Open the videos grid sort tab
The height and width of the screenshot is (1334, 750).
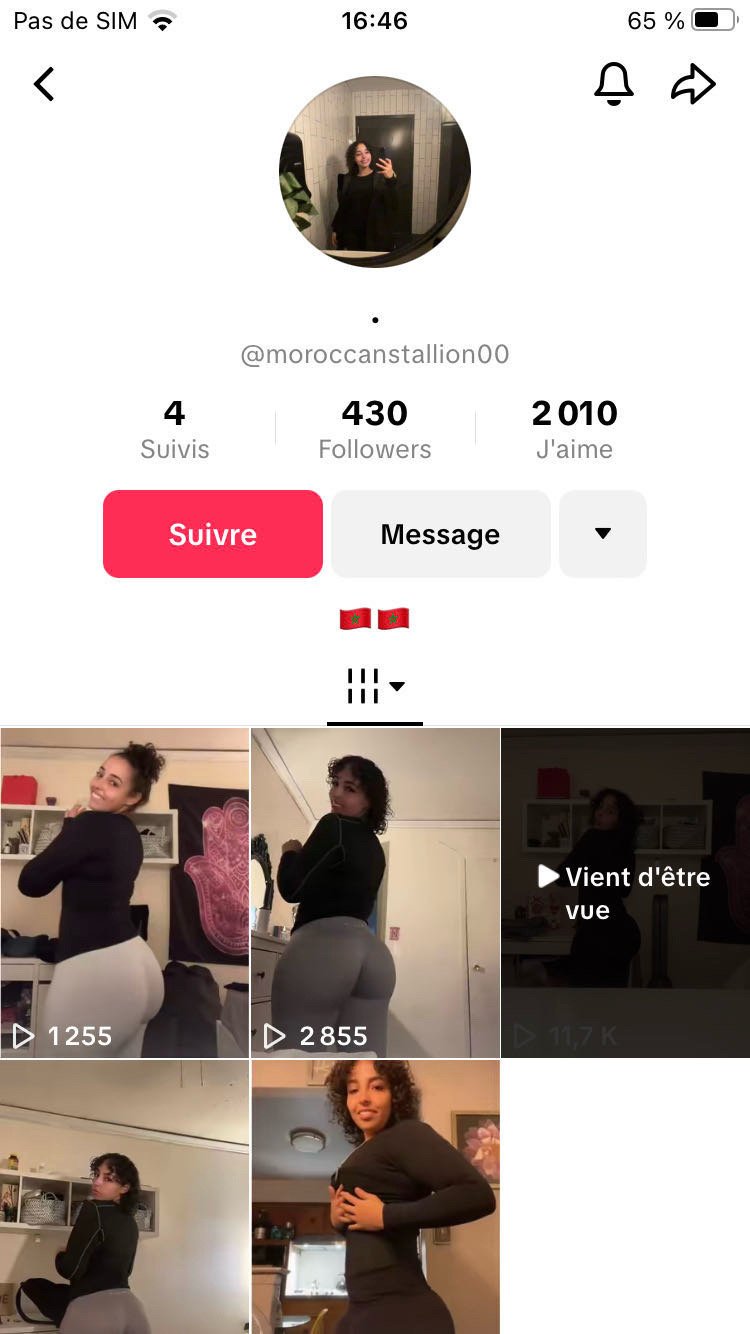[x=375, y=687]
